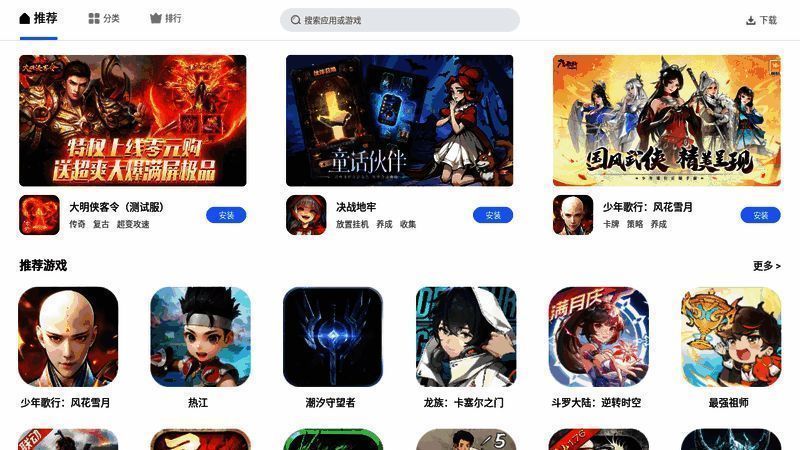View 更多 recommended games

(766, 266)
